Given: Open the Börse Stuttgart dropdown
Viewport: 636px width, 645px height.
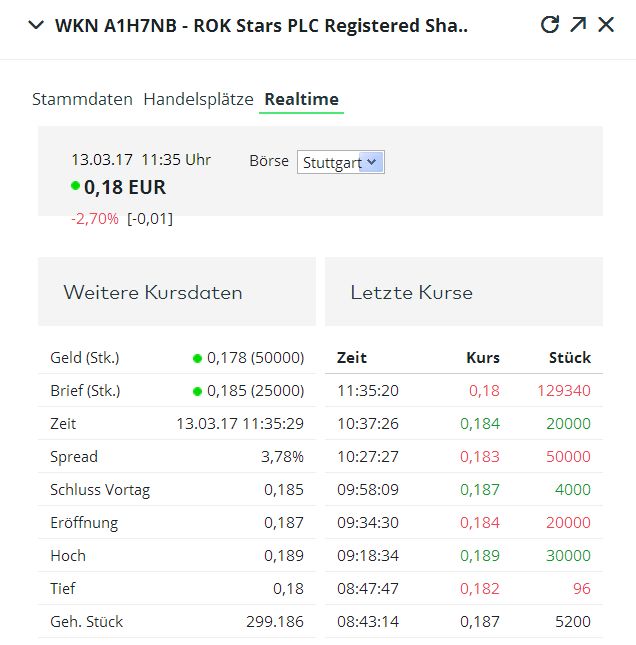Looking at the screenshot, I should click(x=341, y=162).
